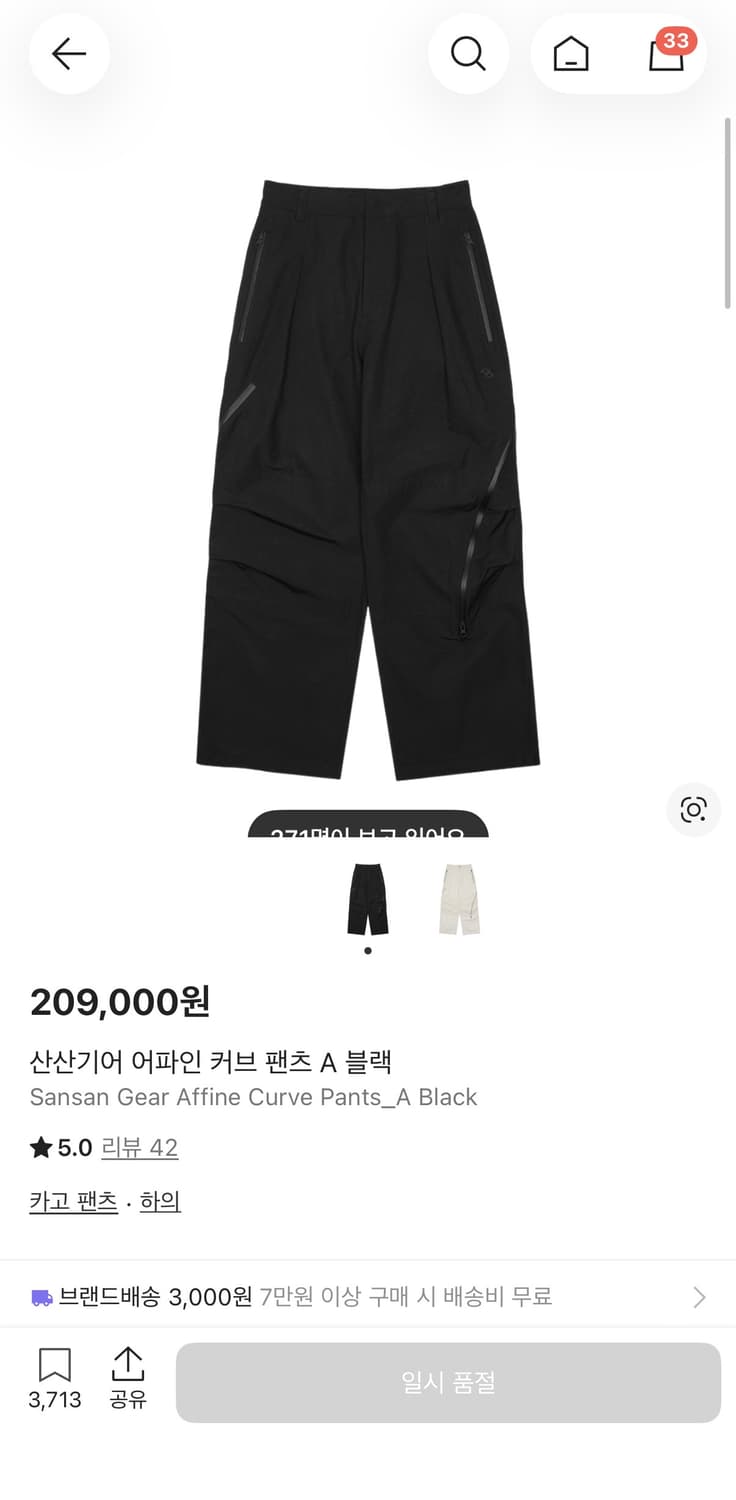The image size is (736, 1500).
Task: Tap the back arrow to go back
Action: pos(68,54)
